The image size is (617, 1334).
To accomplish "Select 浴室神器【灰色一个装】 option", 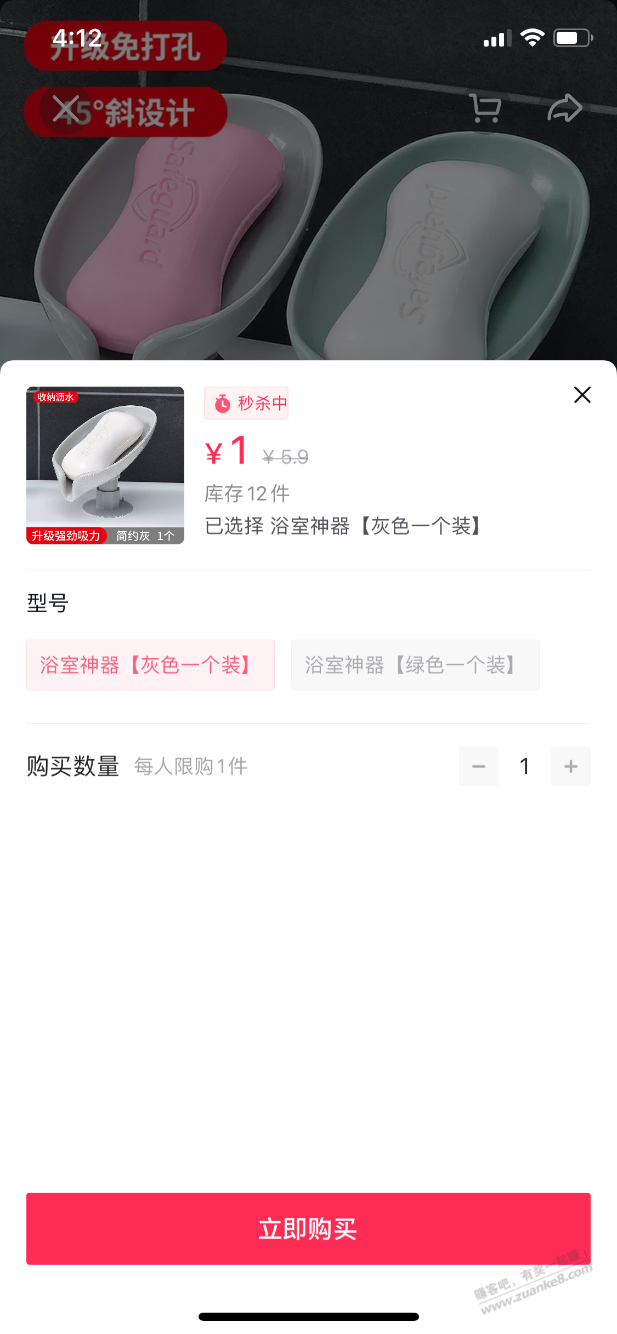I will (150, 665).
